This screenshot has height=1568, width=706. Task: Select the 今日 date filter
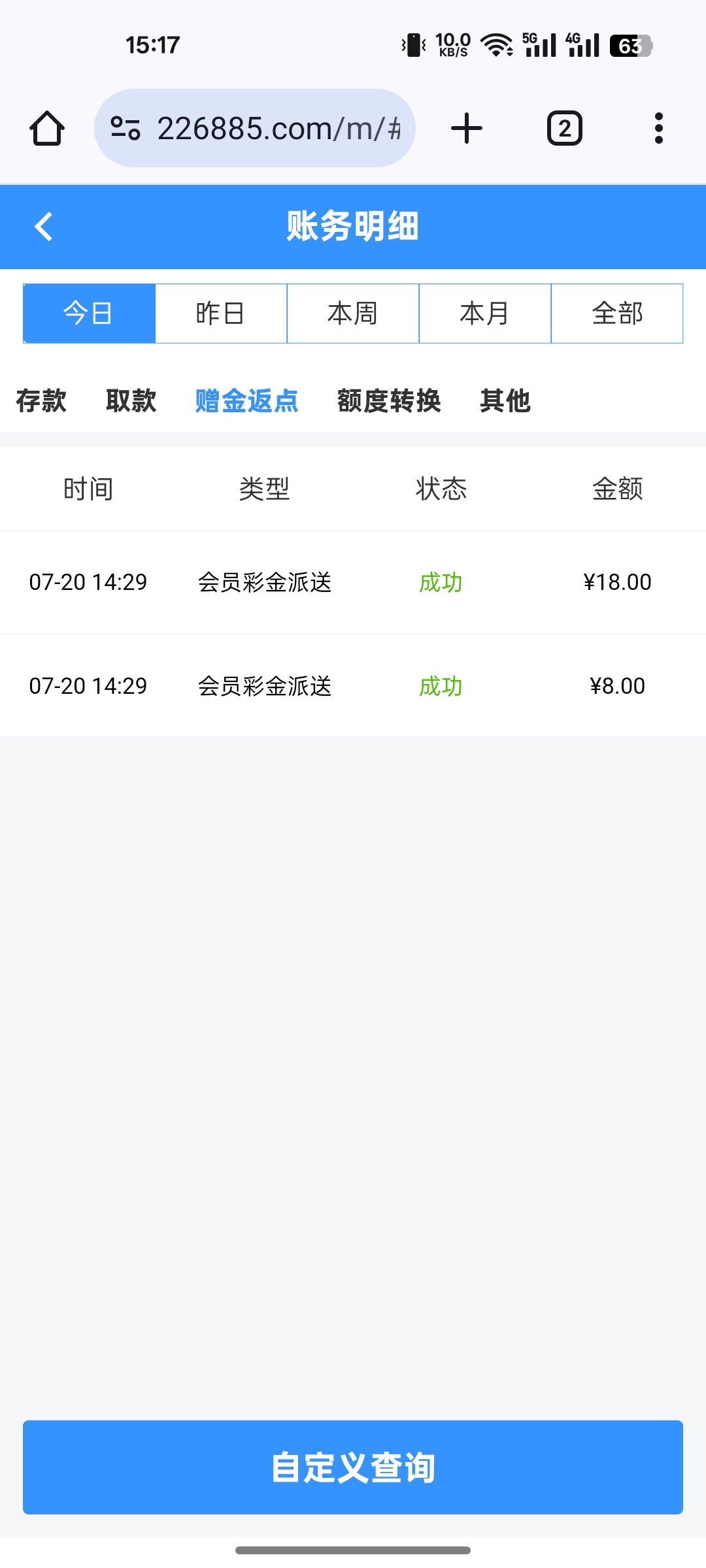(x=89, y=314)
